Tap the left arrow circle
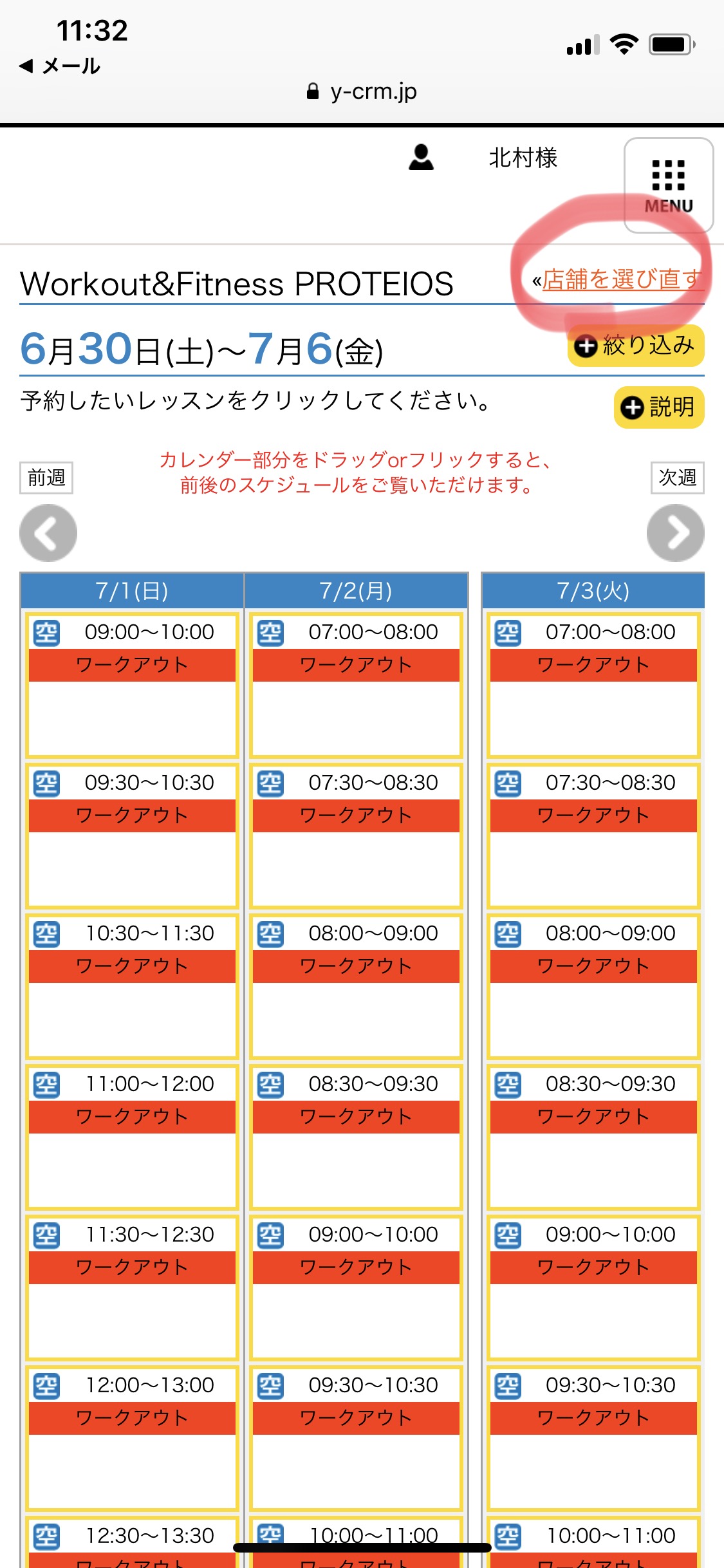 (x=48, y=533)
